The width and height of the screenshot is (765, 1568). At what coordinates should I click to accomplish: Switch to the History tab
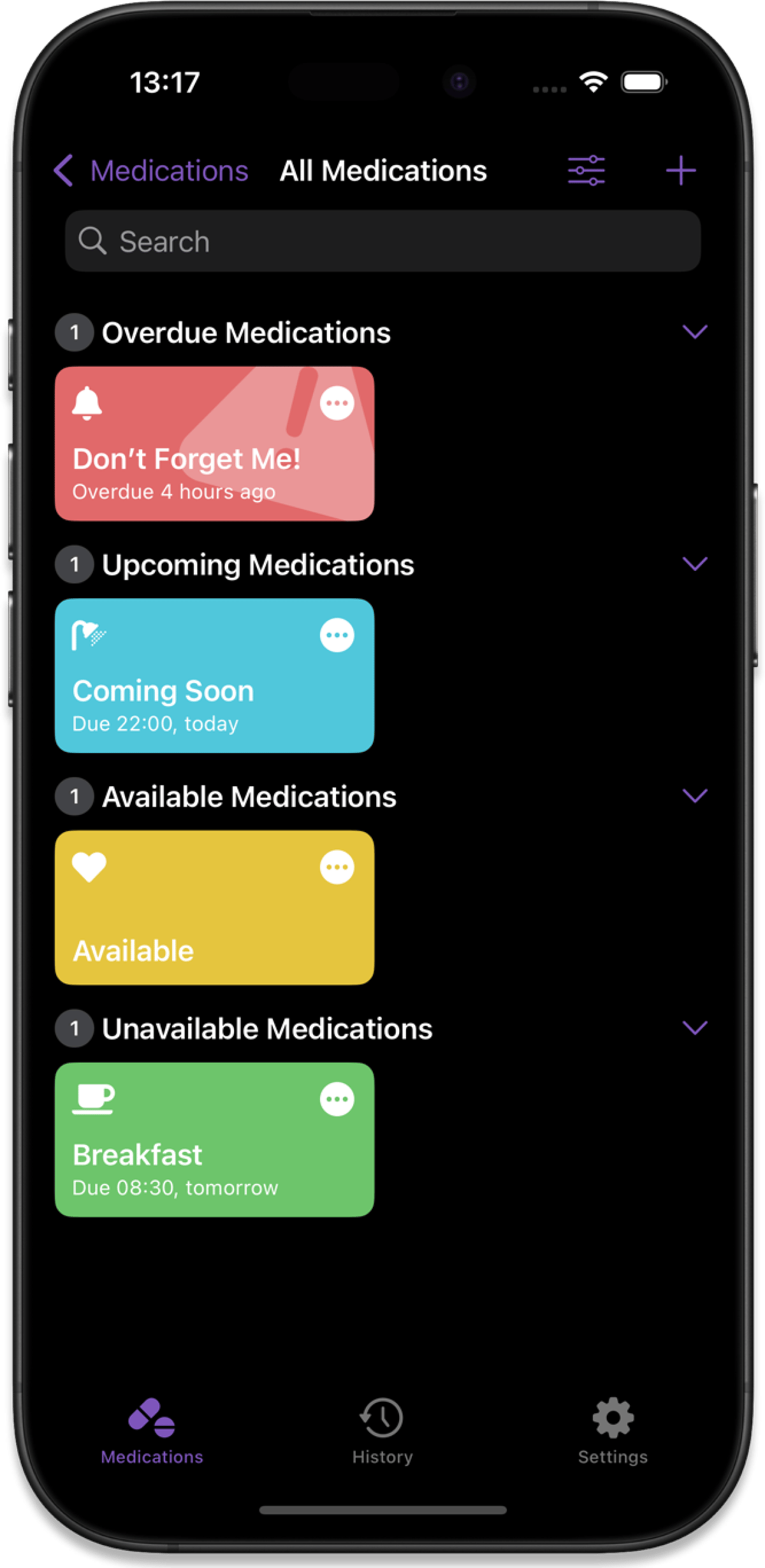[x=382, y=1430]
